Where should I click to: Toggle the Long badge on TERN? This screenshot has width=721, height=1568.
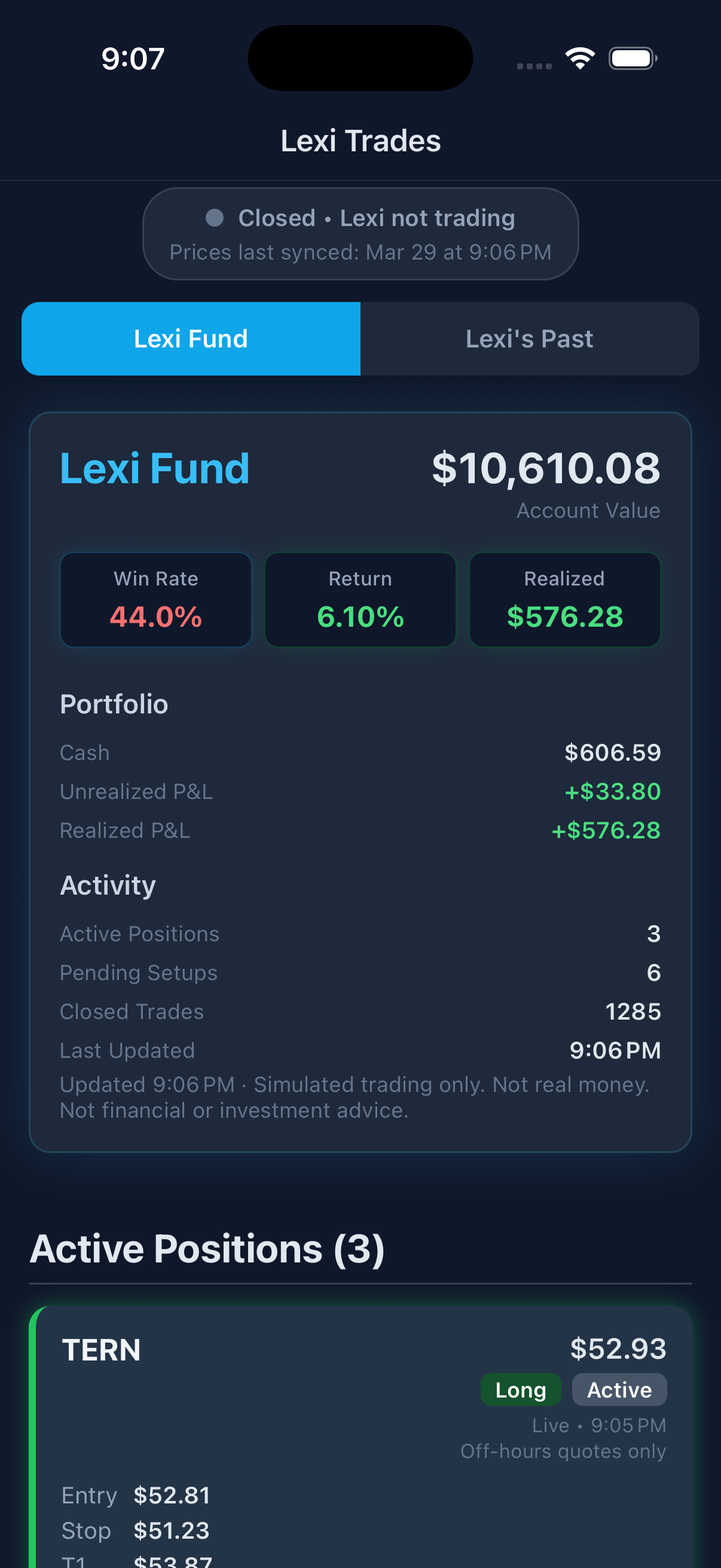(x=520, y=1390)
